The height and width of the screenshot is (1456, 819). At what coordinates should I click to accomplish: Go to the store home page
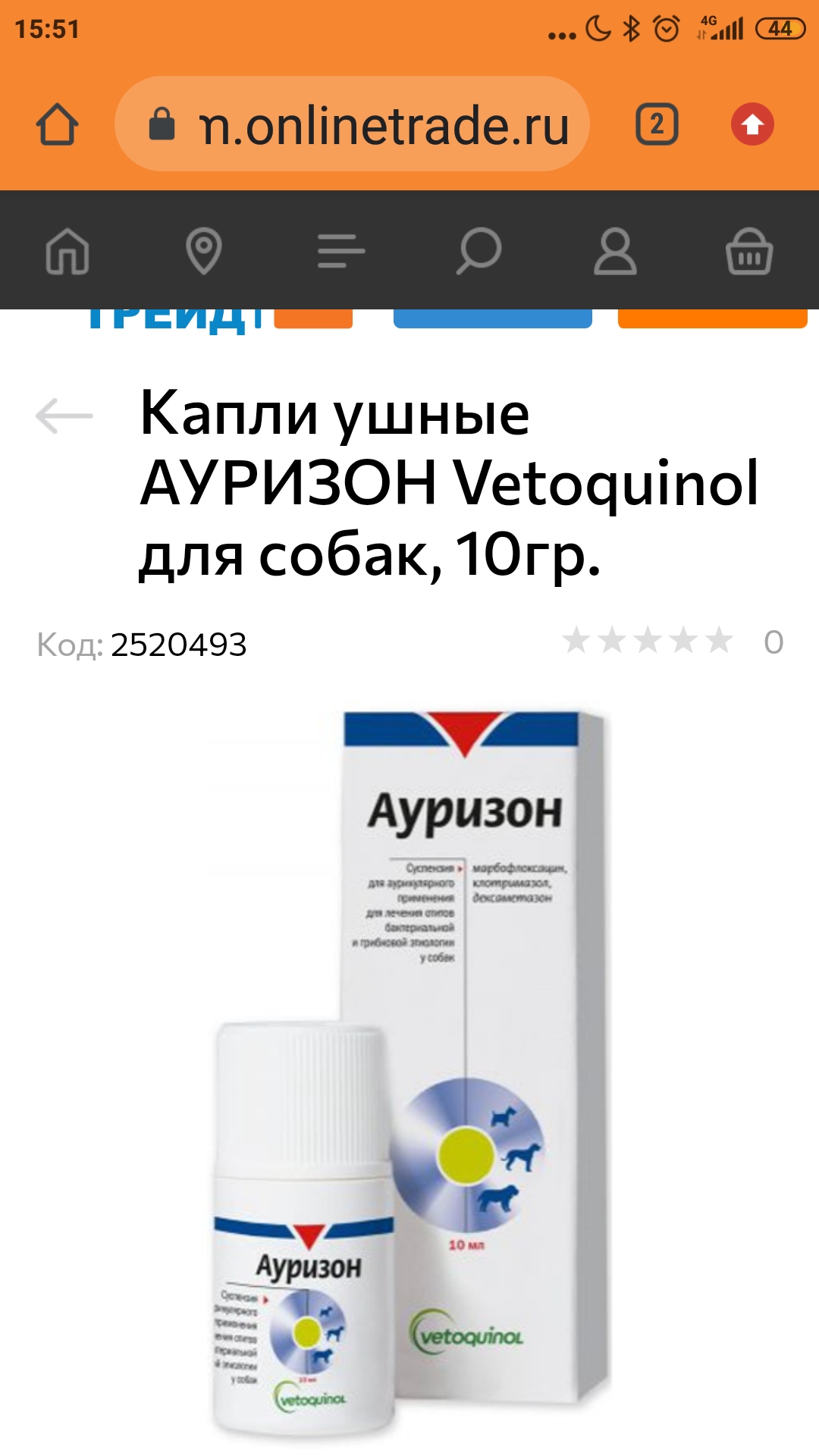click(x=67, y=251)
